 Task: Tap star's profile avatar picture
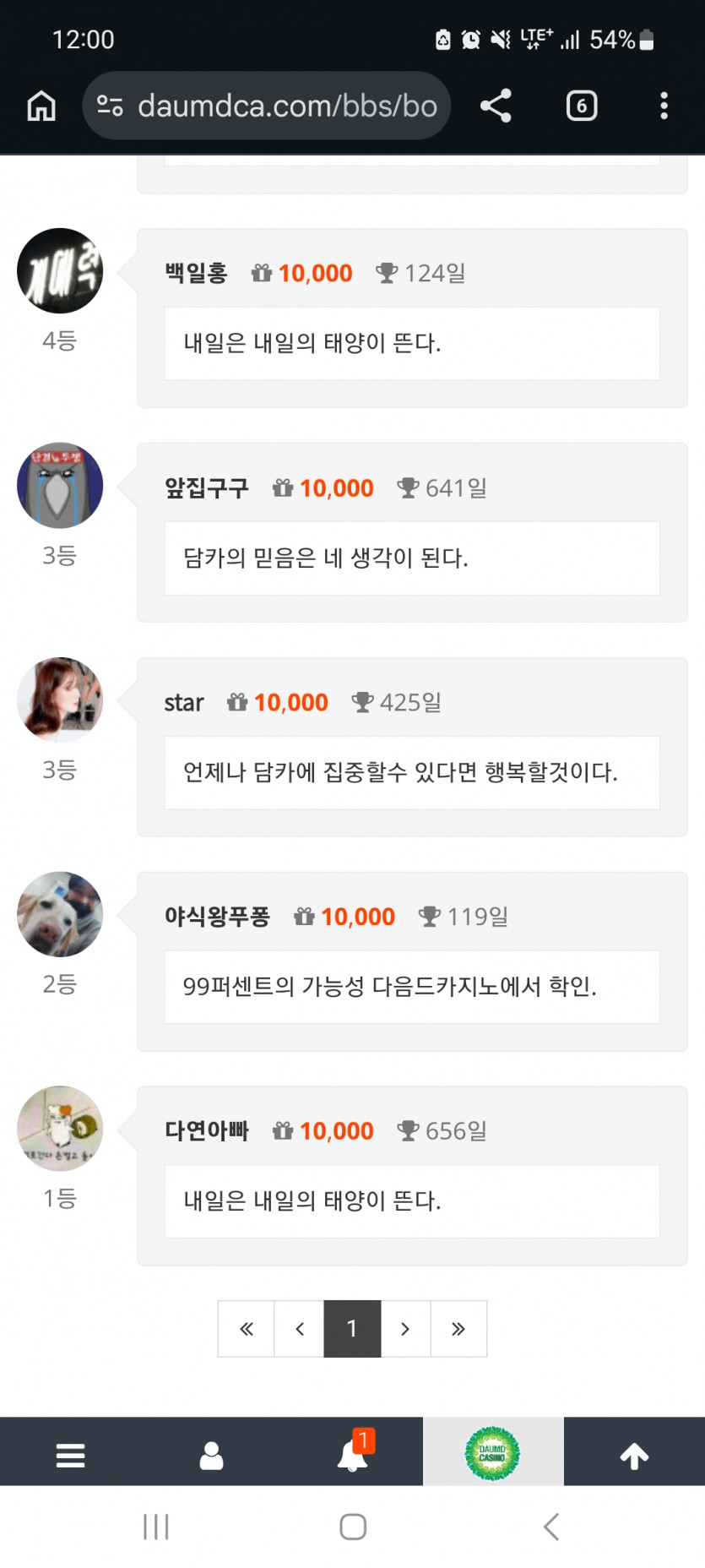[x=60, y=700]
